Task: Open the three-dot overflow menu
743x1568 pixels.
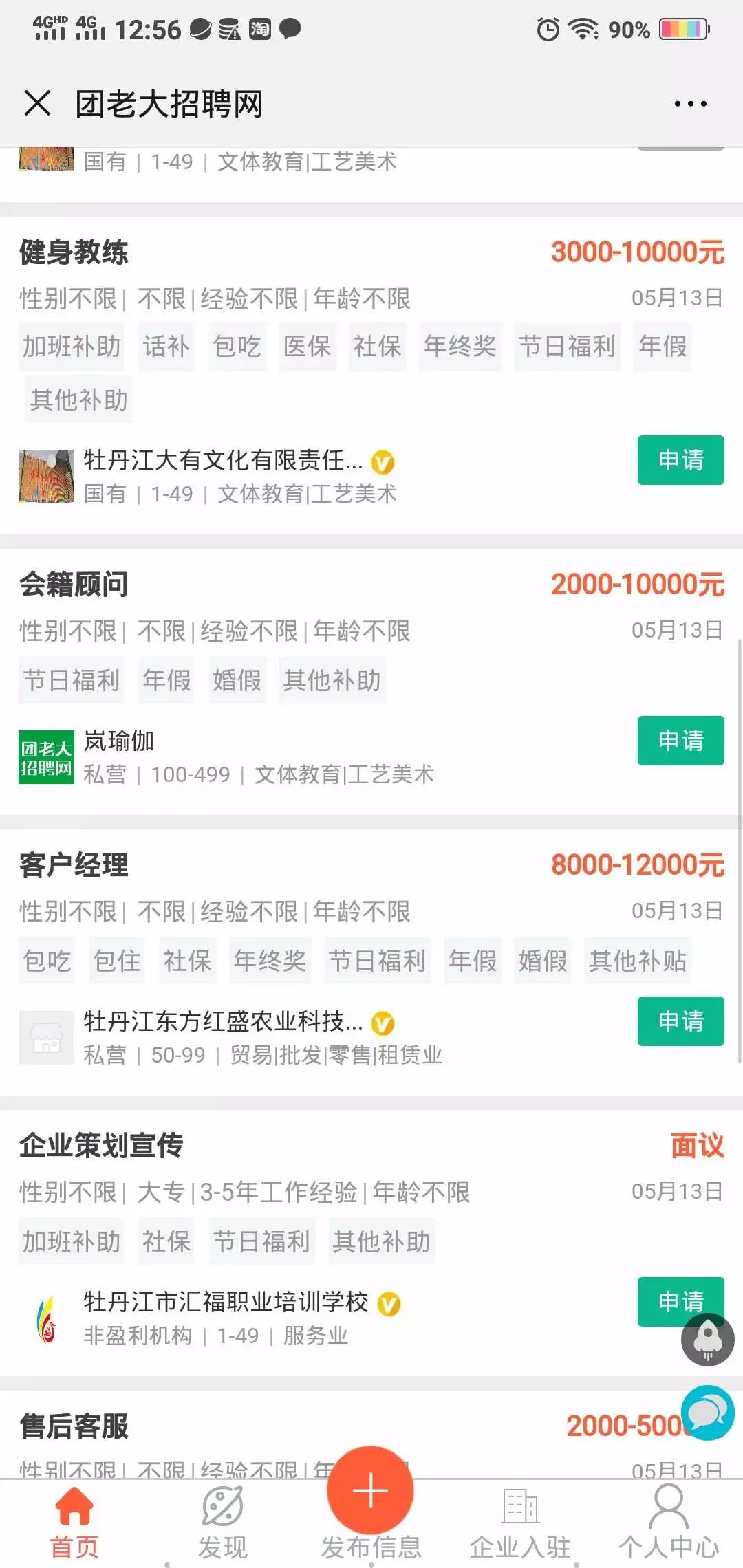Action: click(x=690, y=104)
